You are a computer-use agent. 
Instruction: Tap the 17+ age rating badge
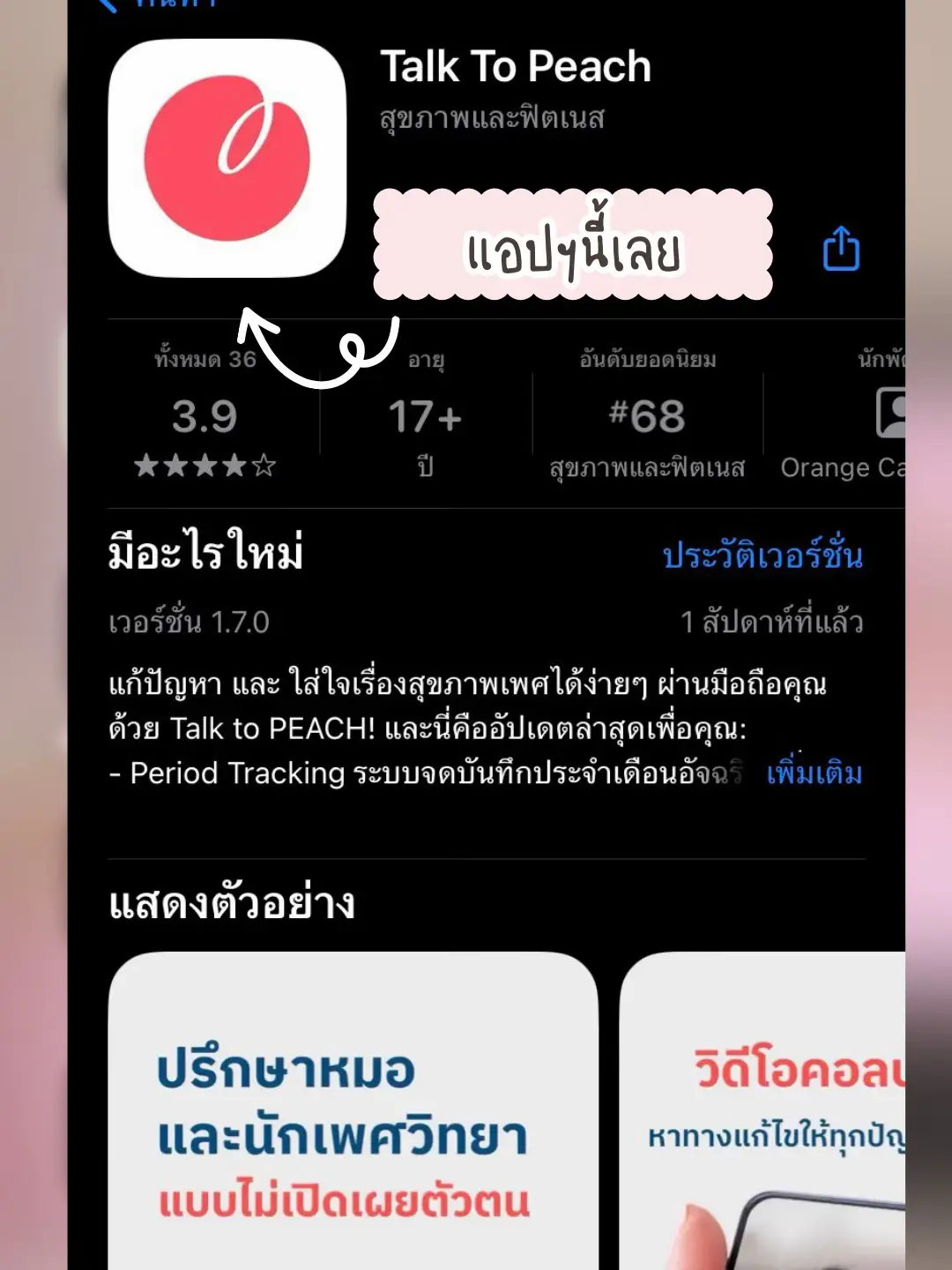pos(425,415)
